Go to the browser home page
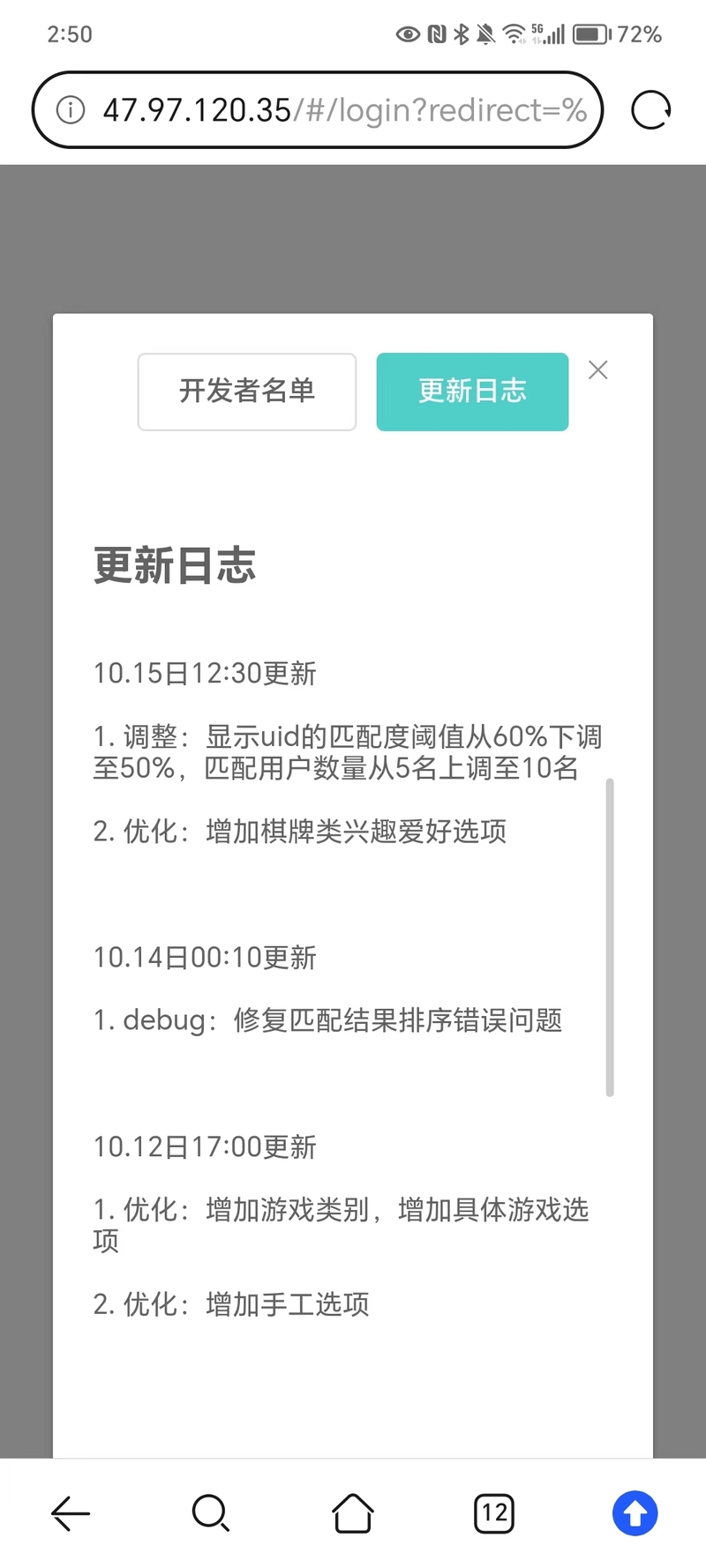 pyautogui.click(x=353, y=1513)
